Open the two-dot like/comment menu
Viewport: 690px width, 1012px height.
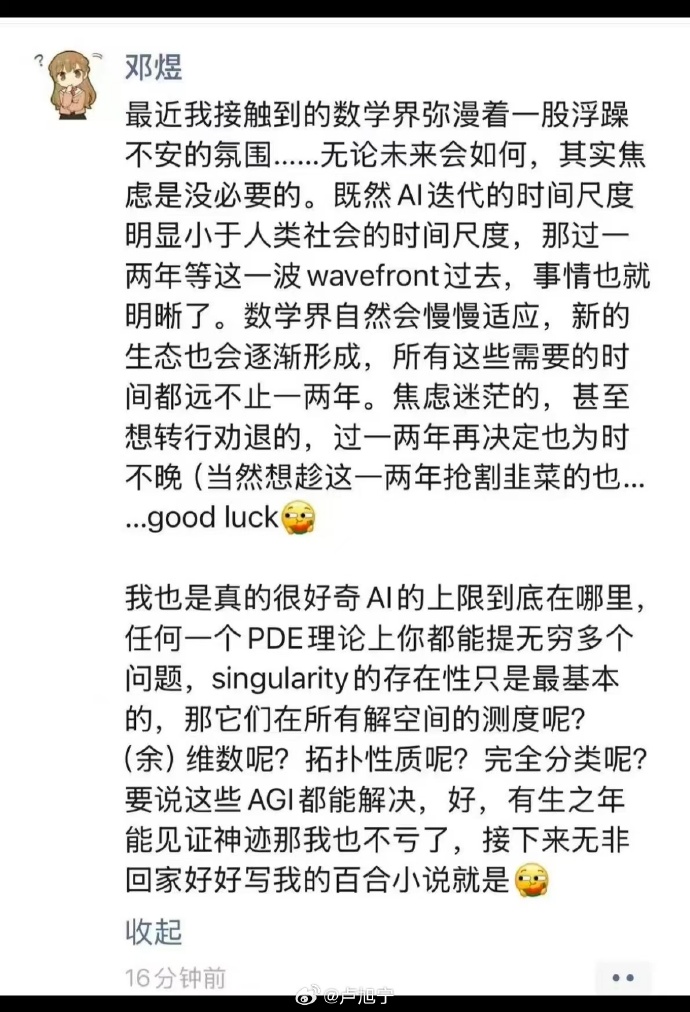[x=623, y=978]
